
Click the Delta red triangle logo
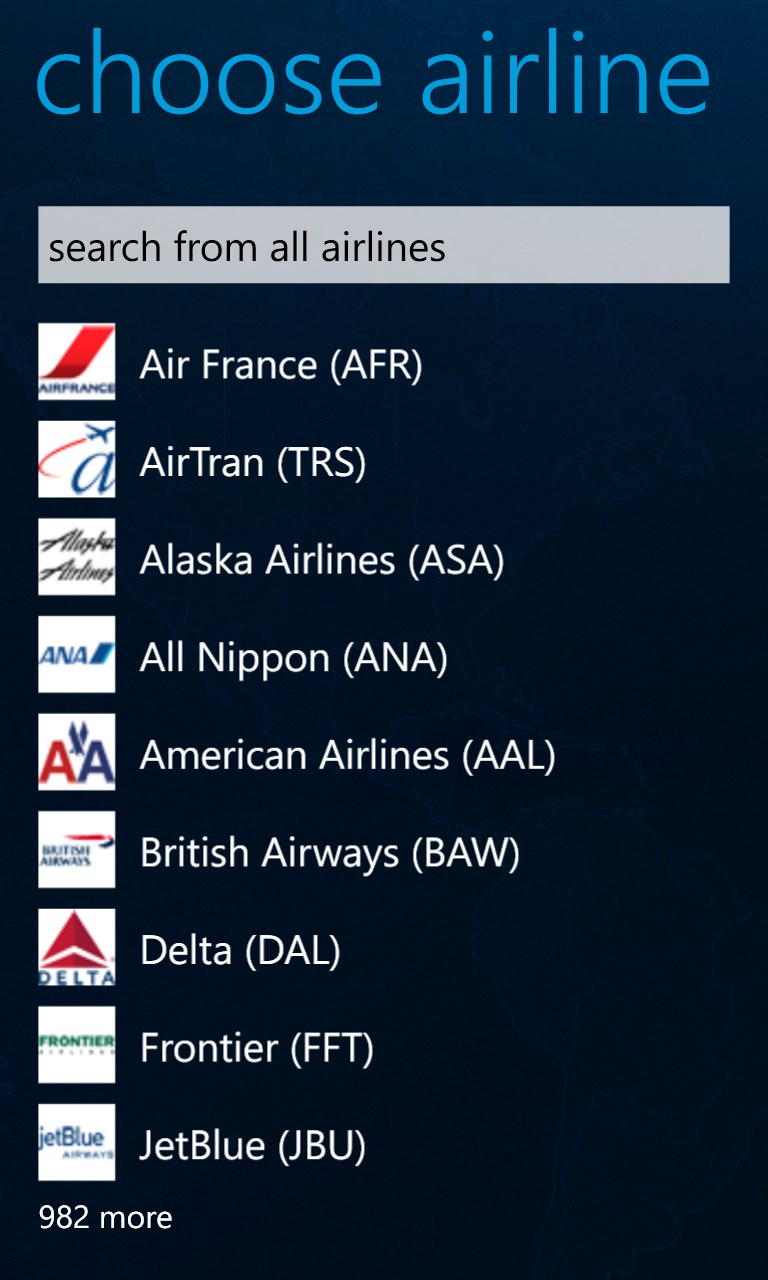(76, 948)
